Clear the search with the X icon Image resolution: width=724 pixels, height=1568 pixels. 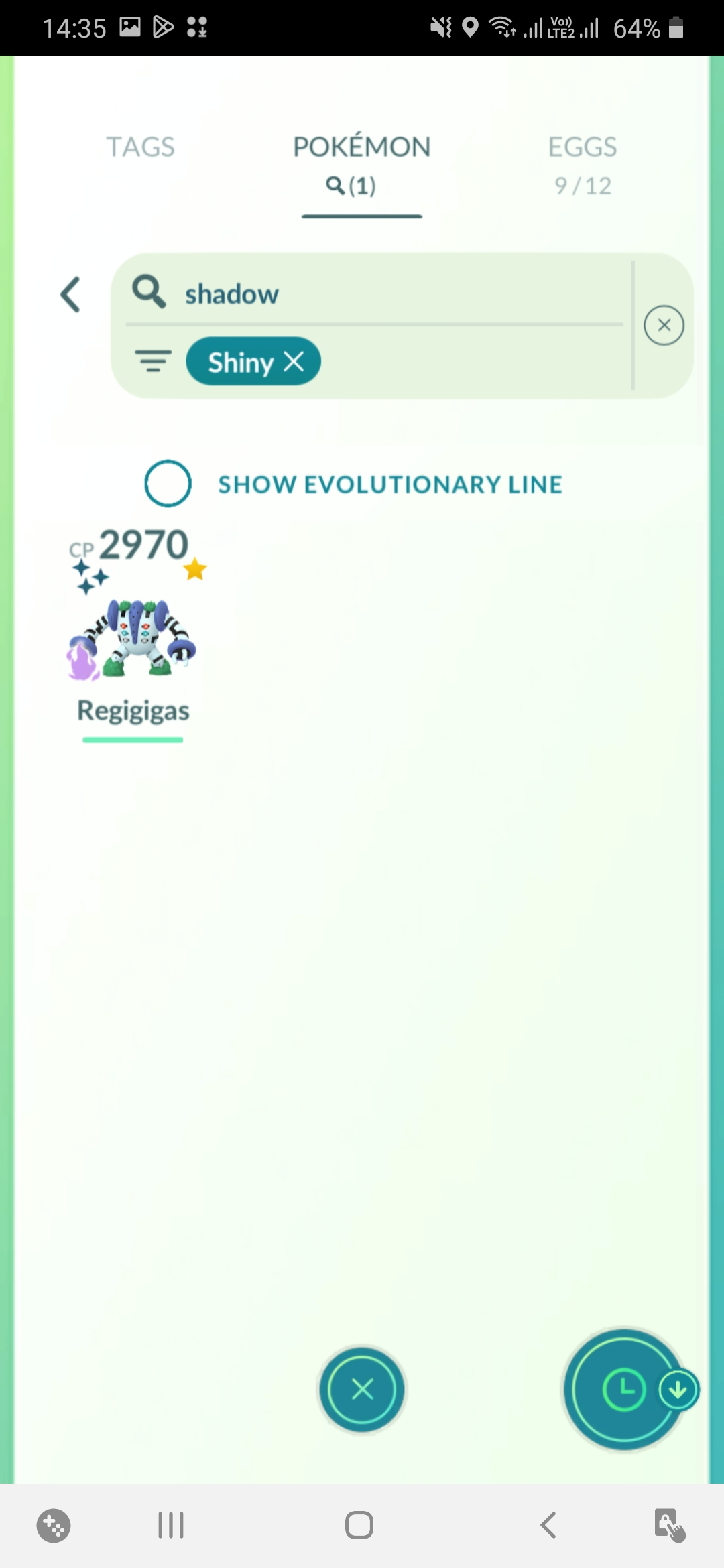pos(664,326)
